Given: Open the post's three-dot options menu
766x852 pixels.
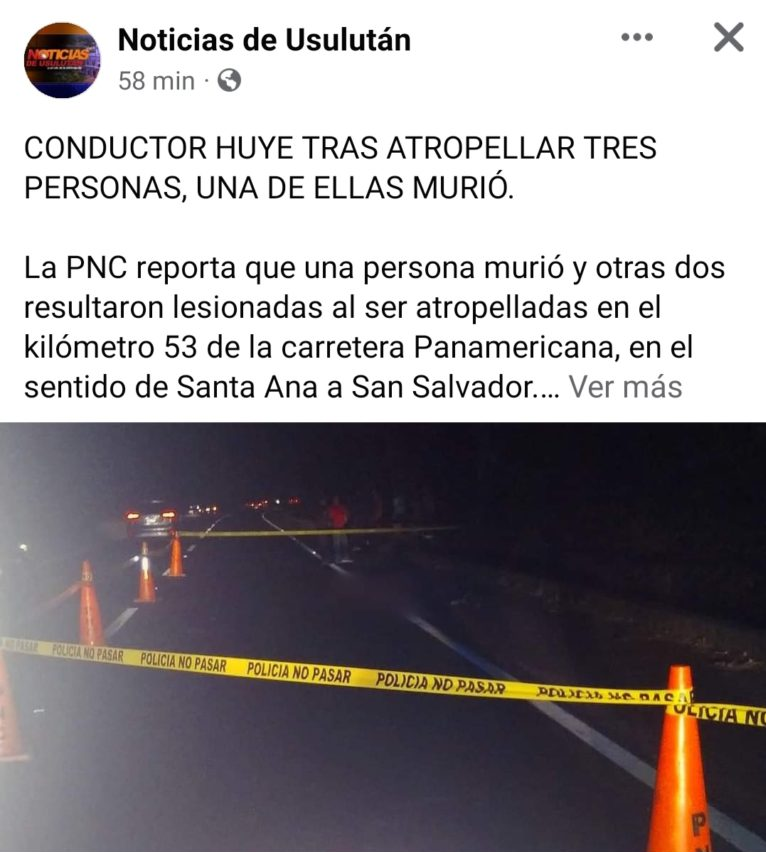Looking at the screenshot, I should tap(636, 37).
